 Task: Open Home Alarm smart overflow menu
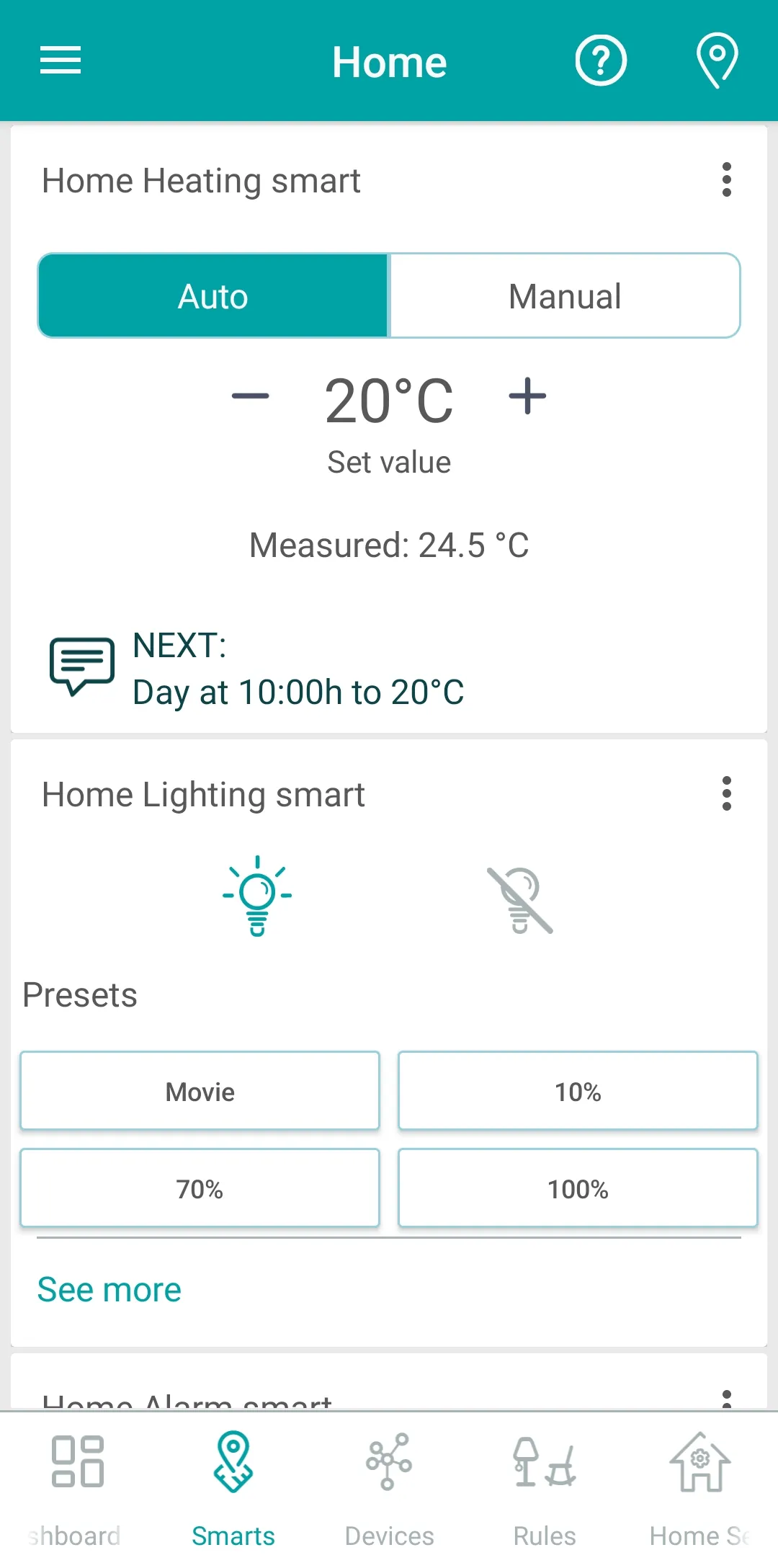coord(726,1398)
